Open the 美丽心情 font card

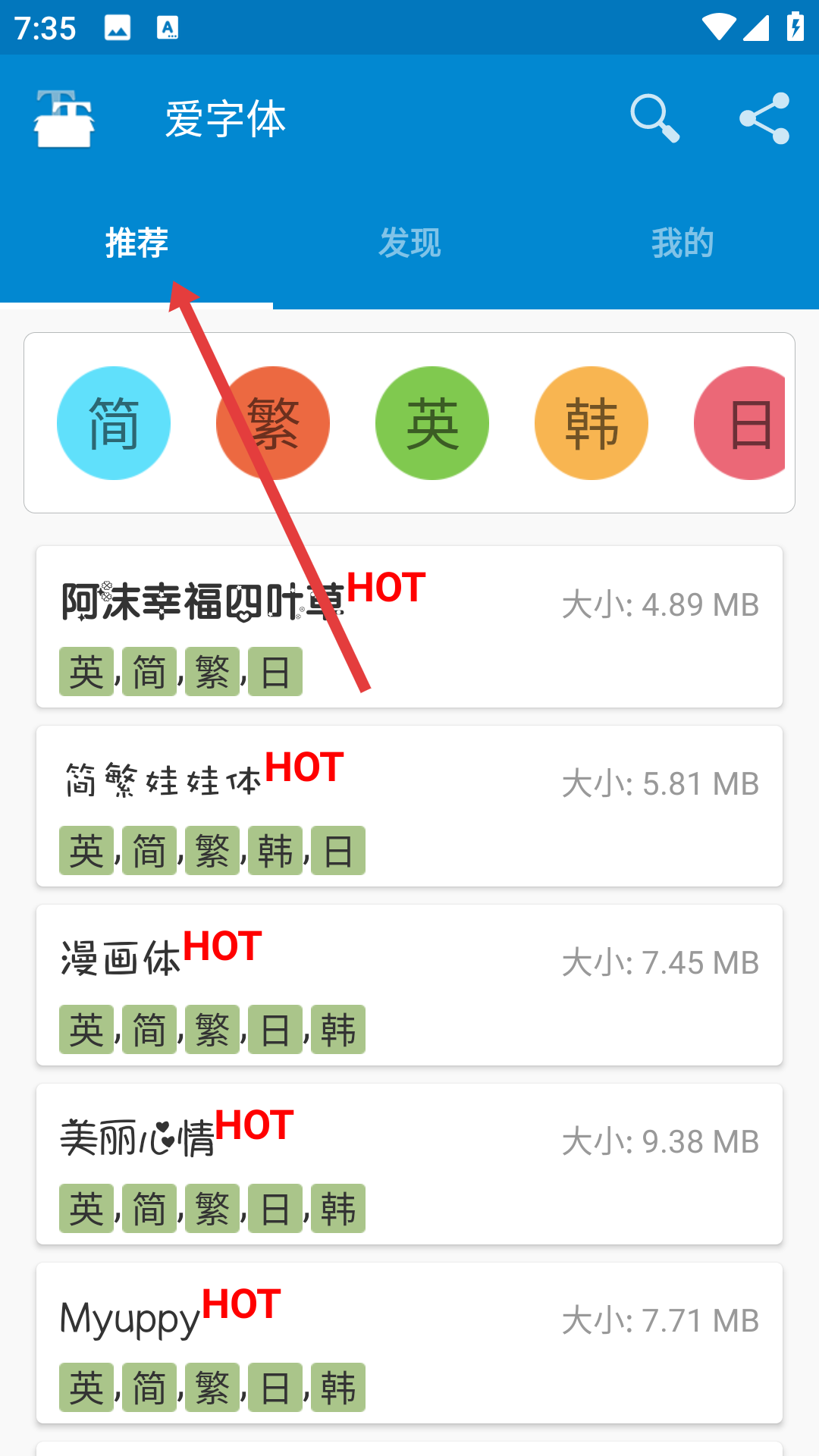409,1164
